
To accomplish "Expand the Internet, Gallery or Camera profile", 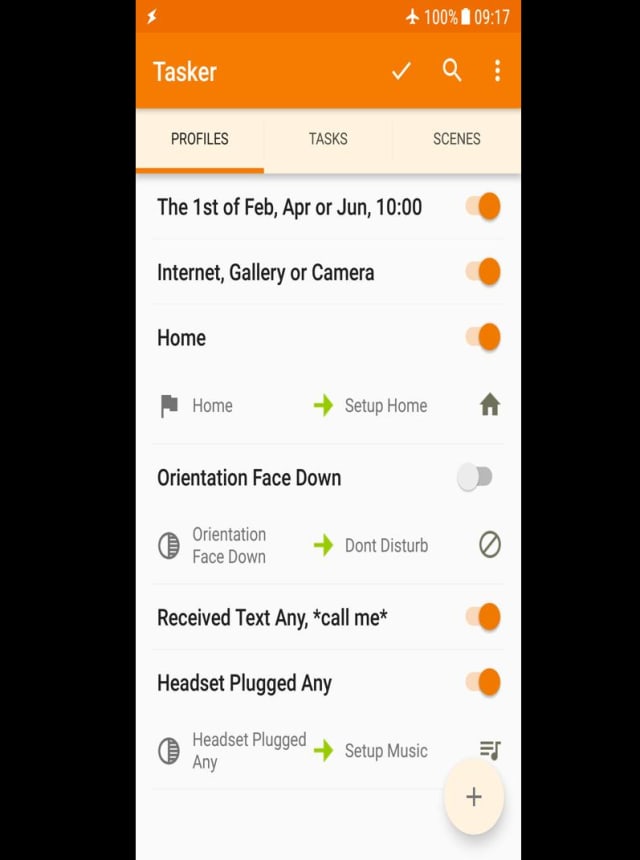I will pyautogui.click(x=265, y=272).
